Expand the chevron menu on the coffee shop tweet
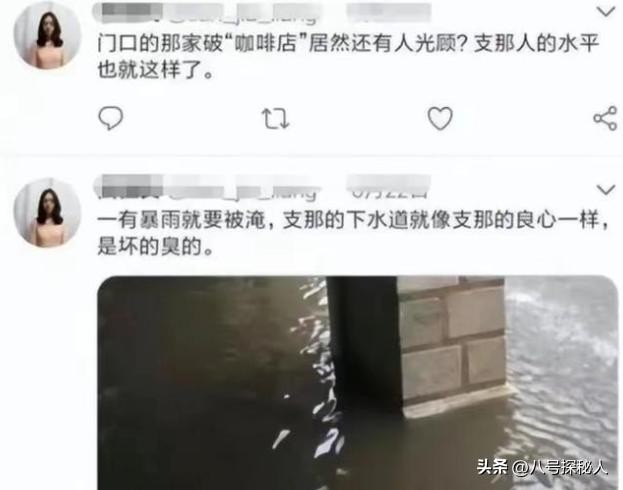The image size is (623, 490). click(606, 12)
